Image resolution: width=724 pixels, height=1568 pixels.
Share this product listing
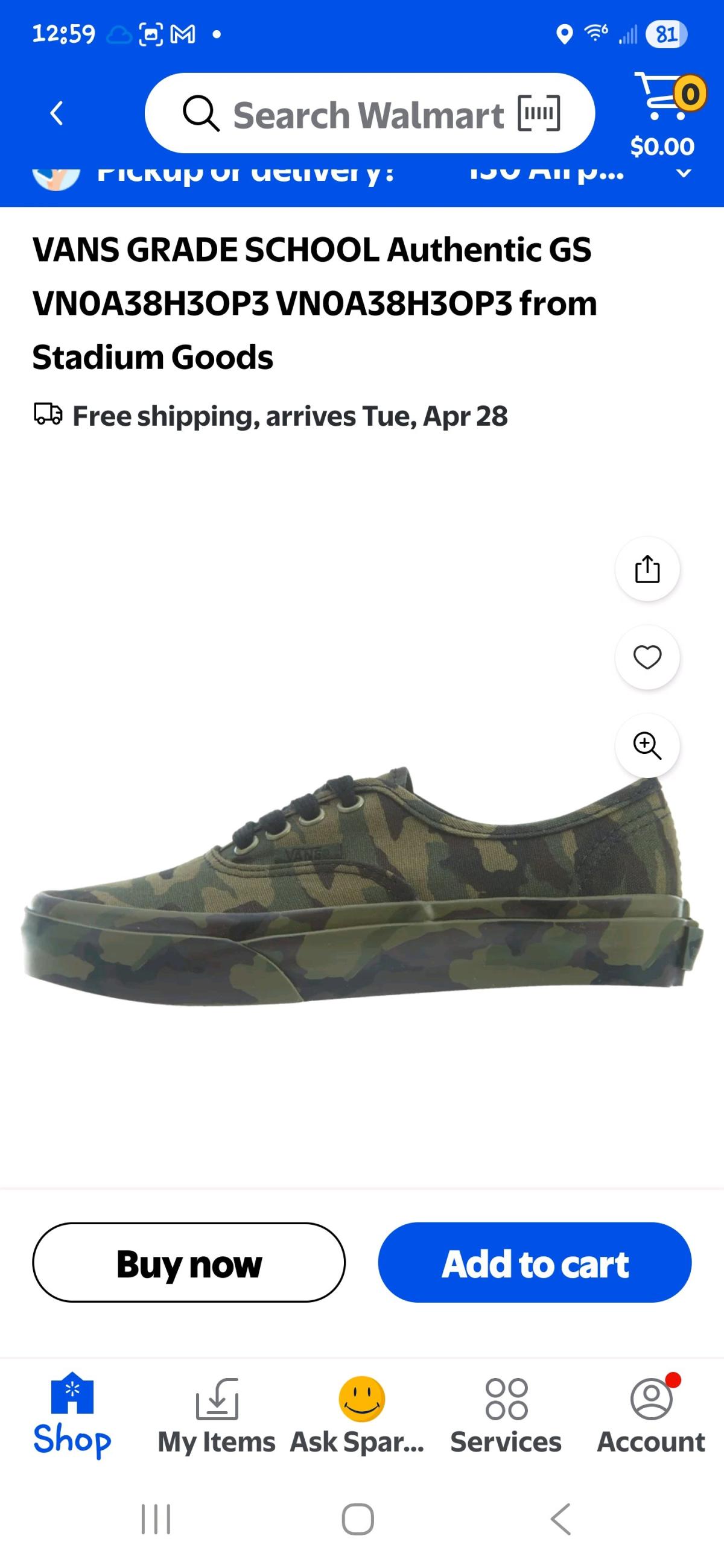point(647,569)
